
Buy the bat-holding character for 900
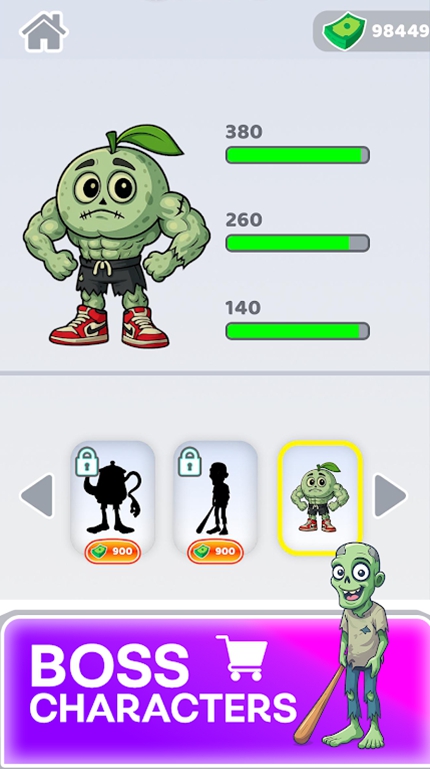coord(216,552)
